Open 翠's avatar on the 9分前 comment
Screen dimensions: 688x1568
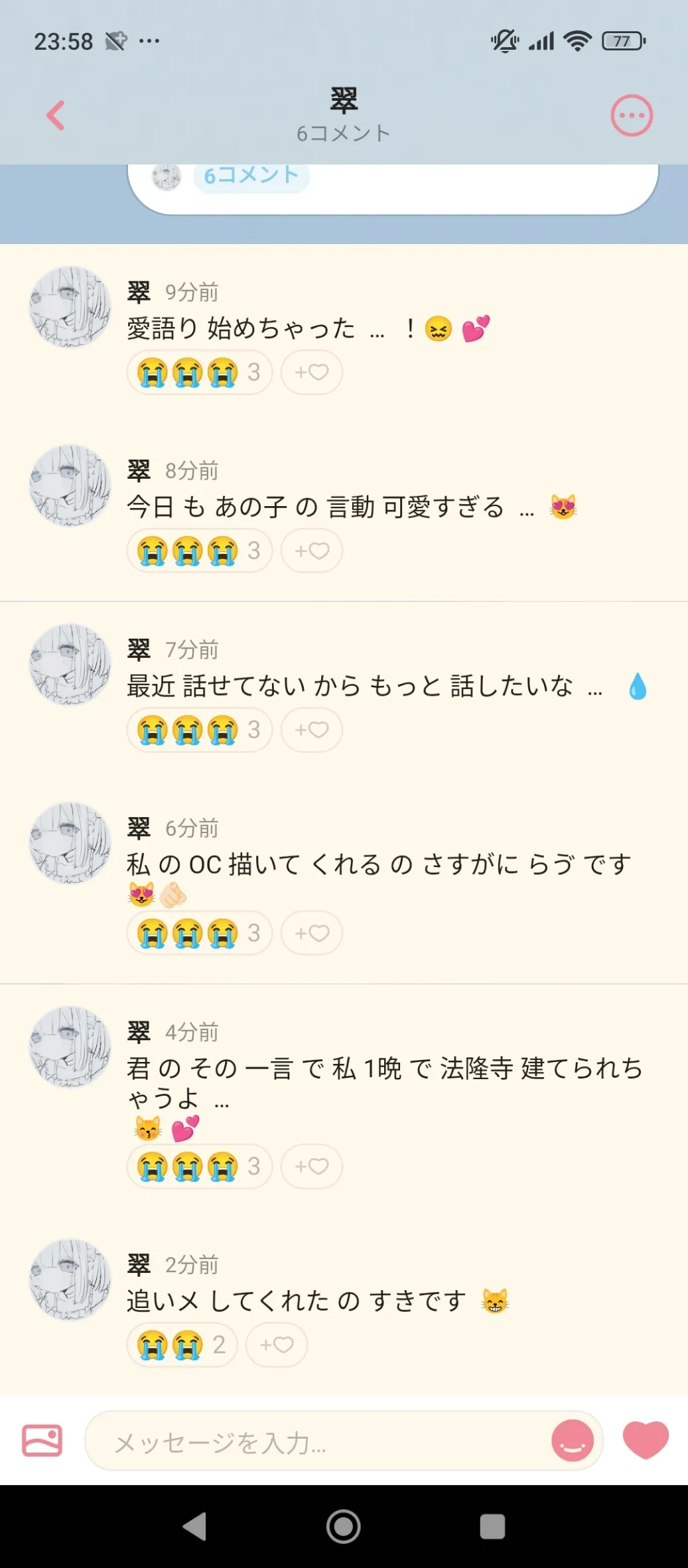[x=70, y=307]
